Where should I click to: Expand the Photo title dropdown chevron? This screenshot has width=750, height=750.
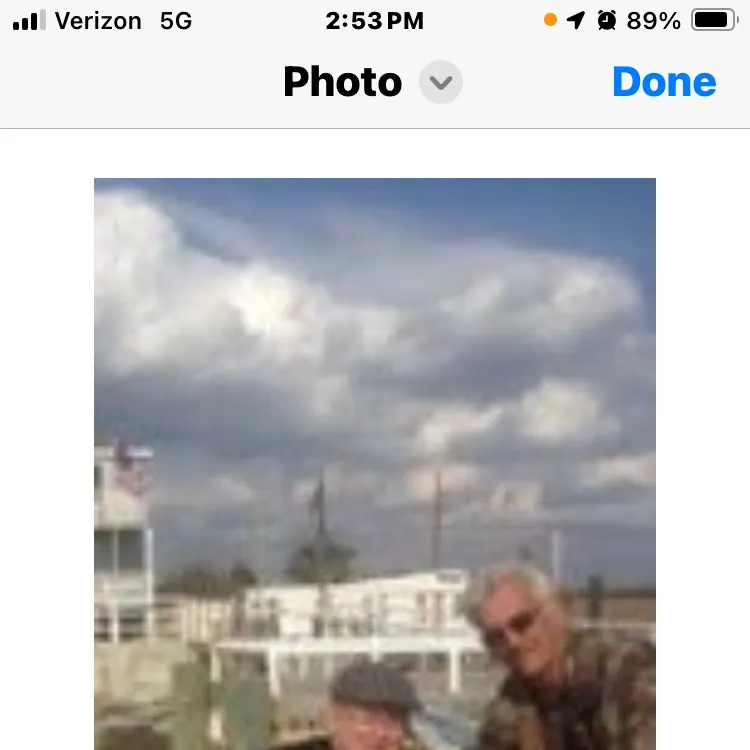(x=440, y=82)
